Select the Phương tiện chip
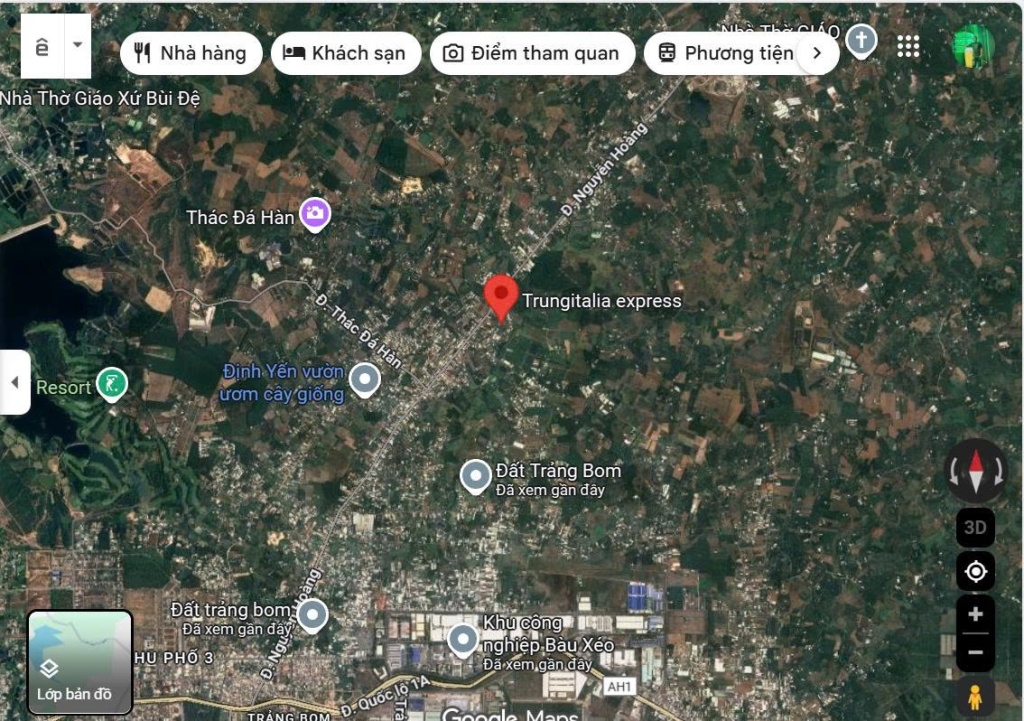Image resolution: width=1024 pixels, height=721 pixels. pos(727,53)
